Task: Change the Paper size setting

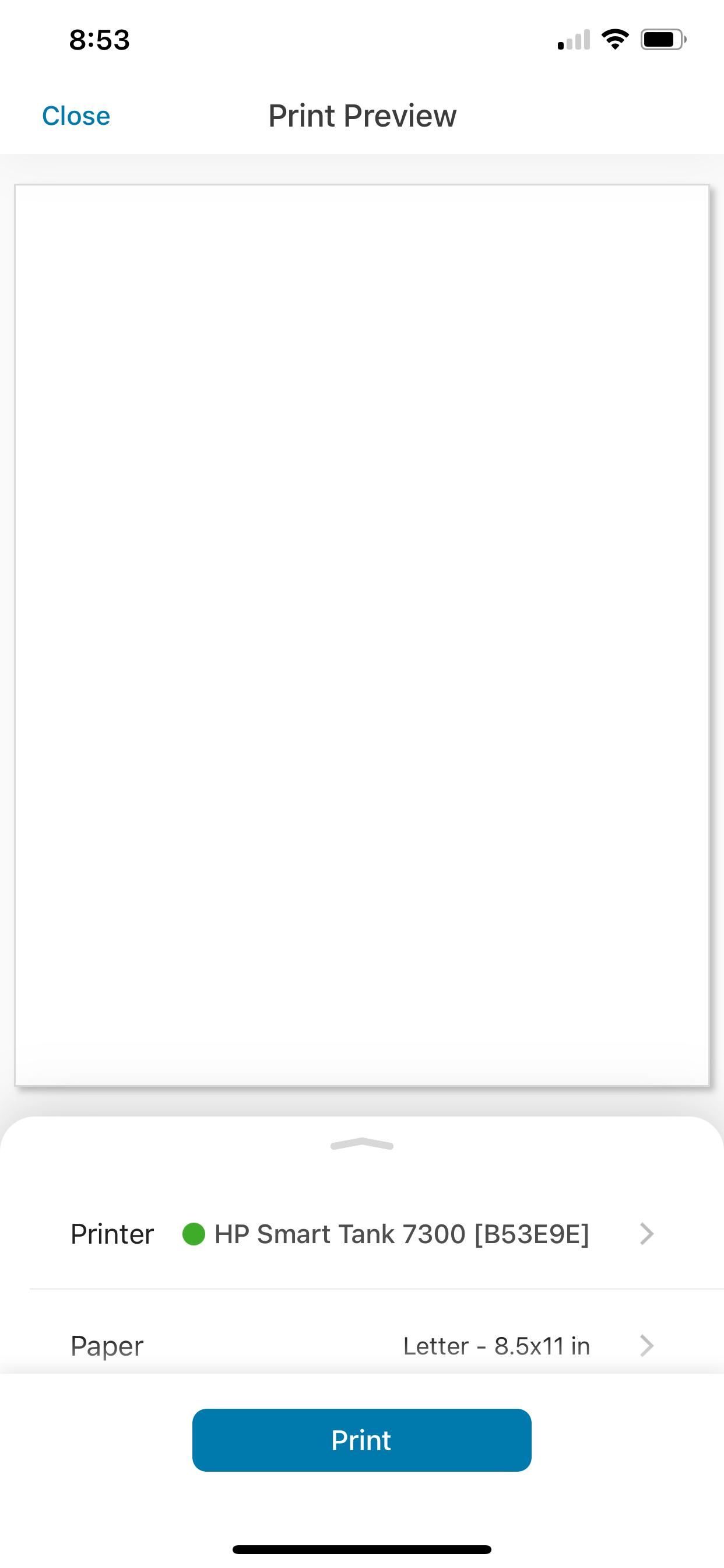Action: pyautogui.click(x=362, y=1345)
